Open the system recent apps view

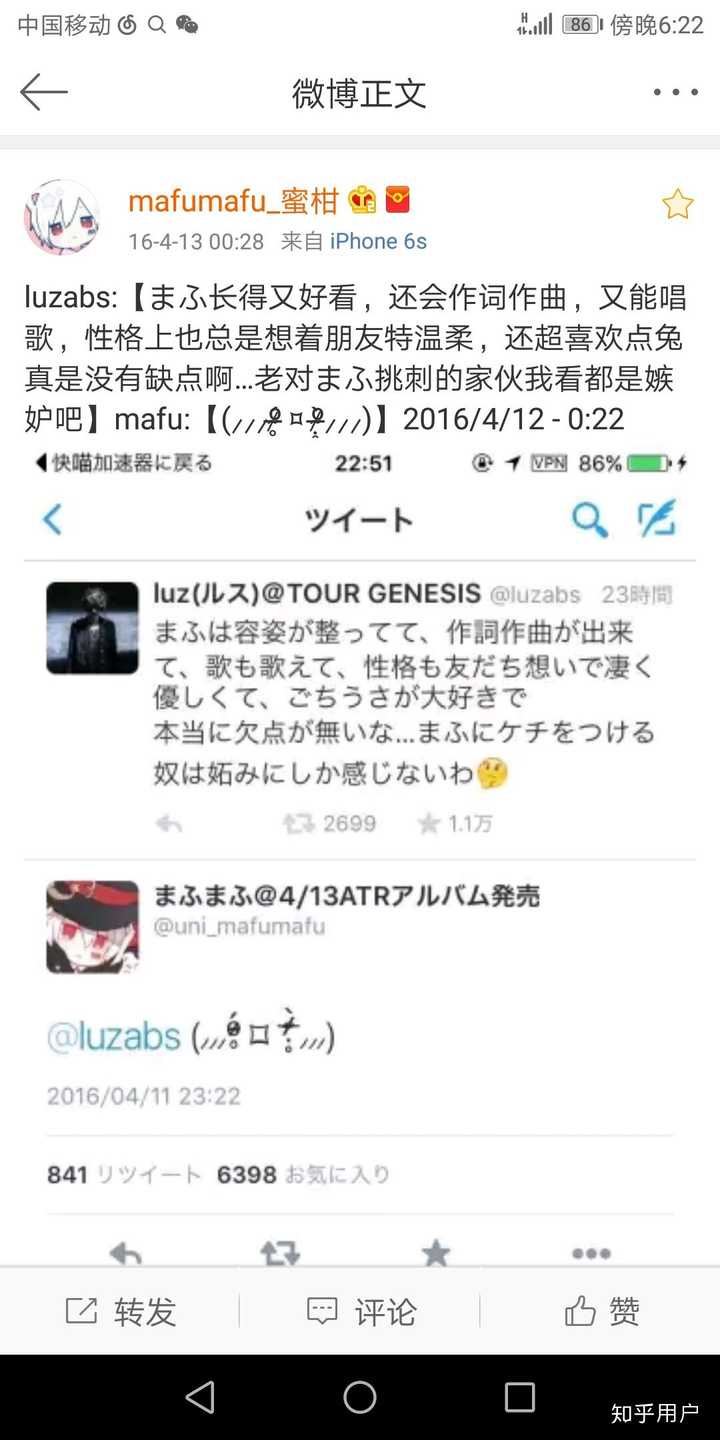(x=520, y=1397)
